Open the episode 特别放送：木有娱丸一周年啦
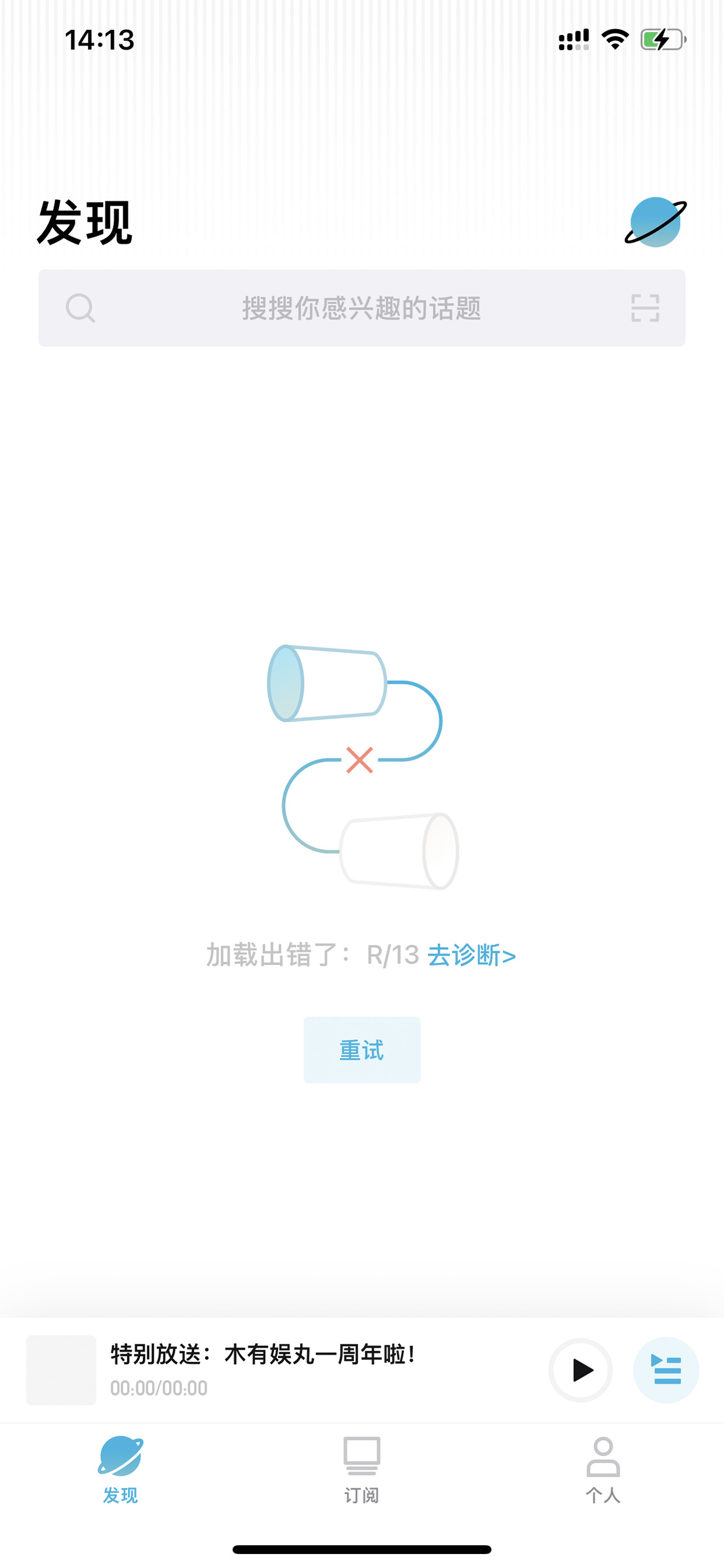The image size is (724, 1568). [263, 1354]
